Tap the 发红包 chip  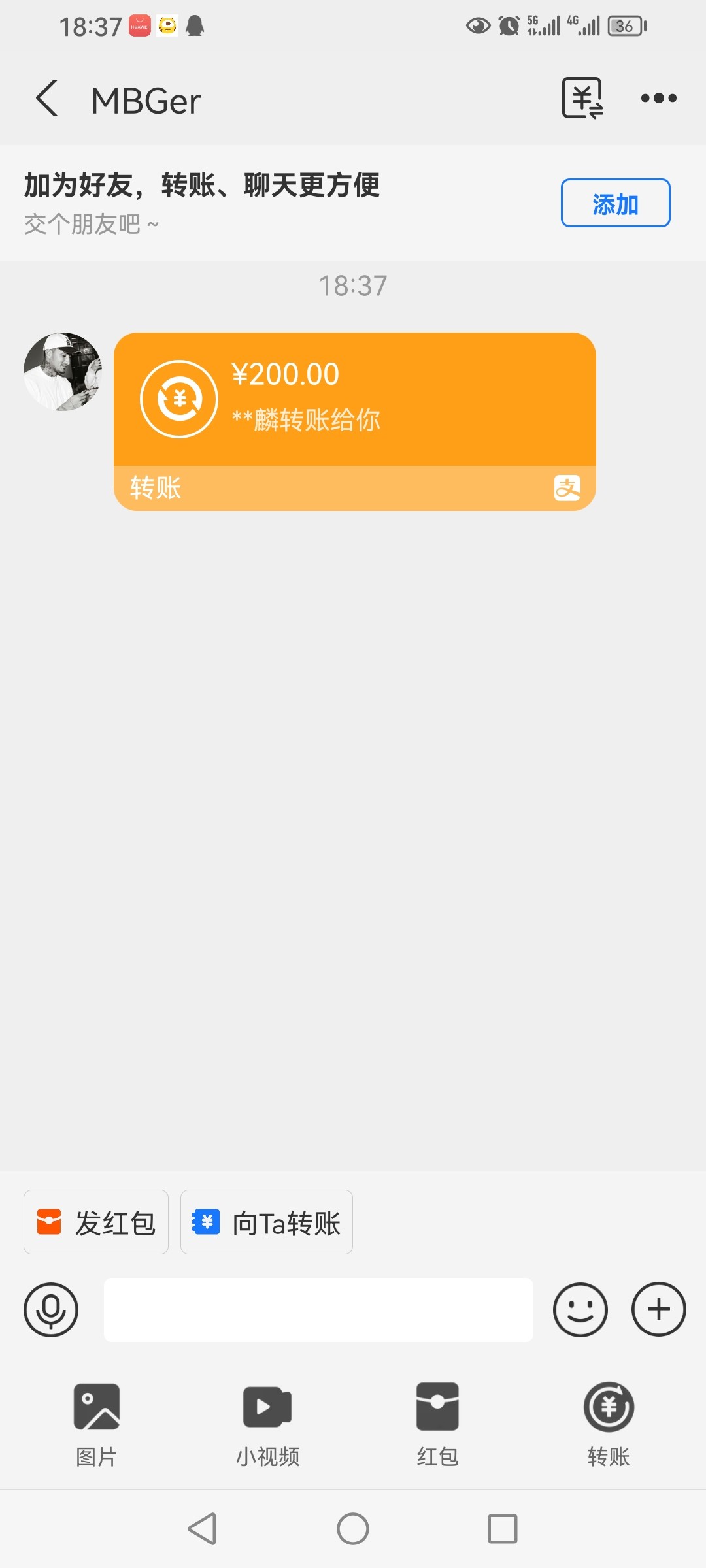pos(96,1222)
